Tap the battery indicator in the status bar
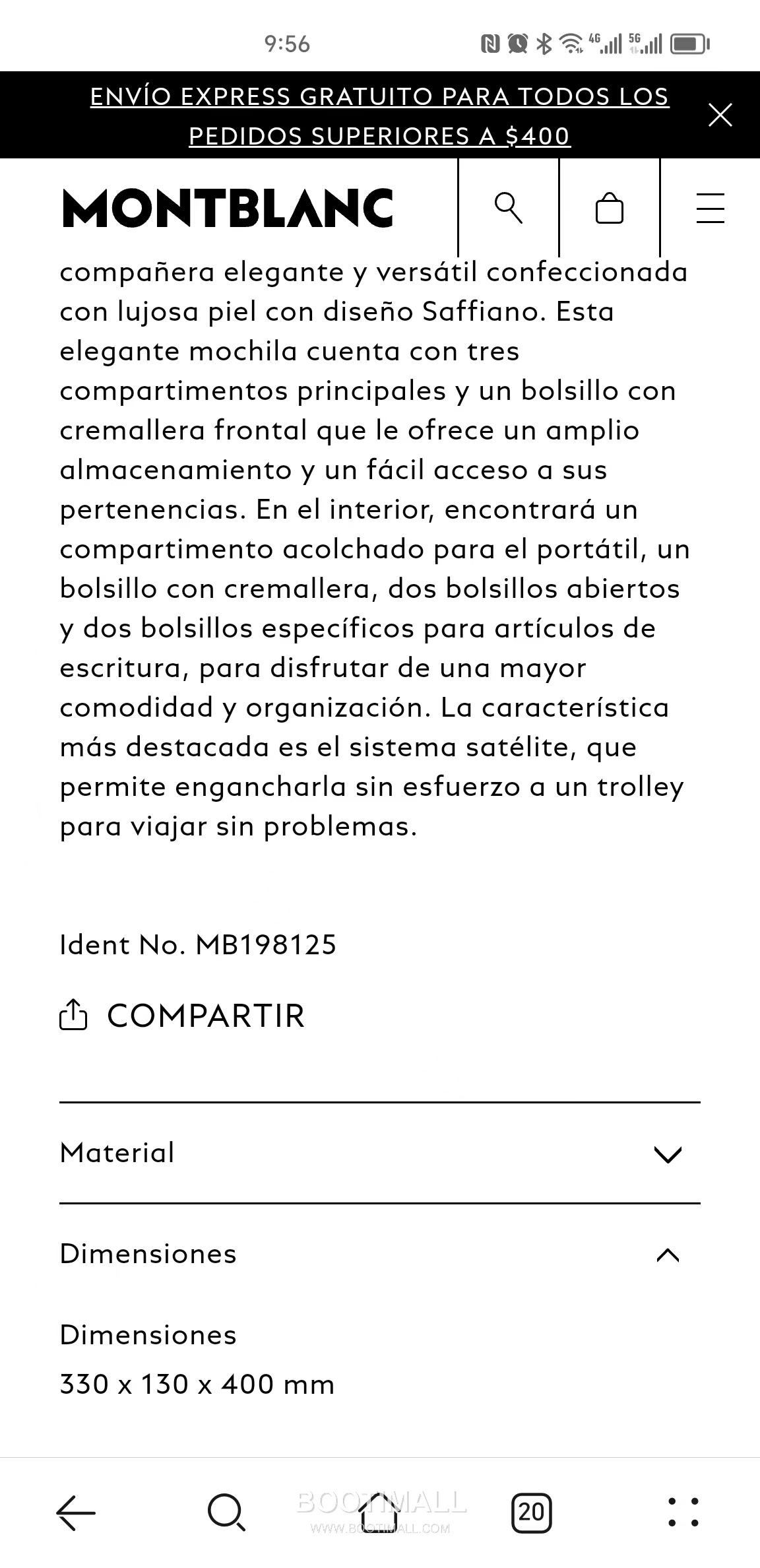The image size is (760, 1568). click(x=688, y=44)
